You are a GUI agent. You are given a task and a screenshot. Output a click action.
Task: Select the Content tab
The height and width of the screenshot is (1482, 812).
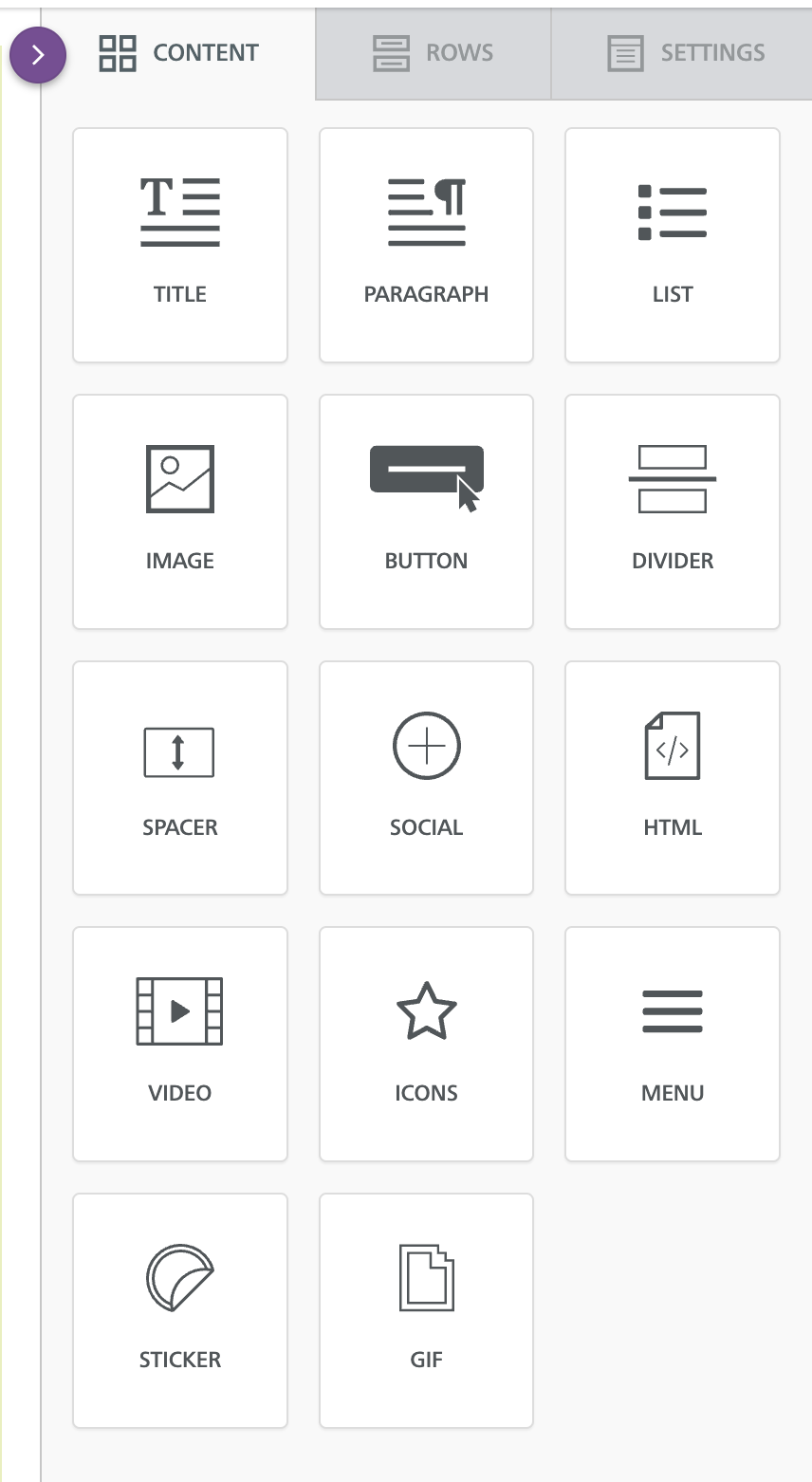179,52
